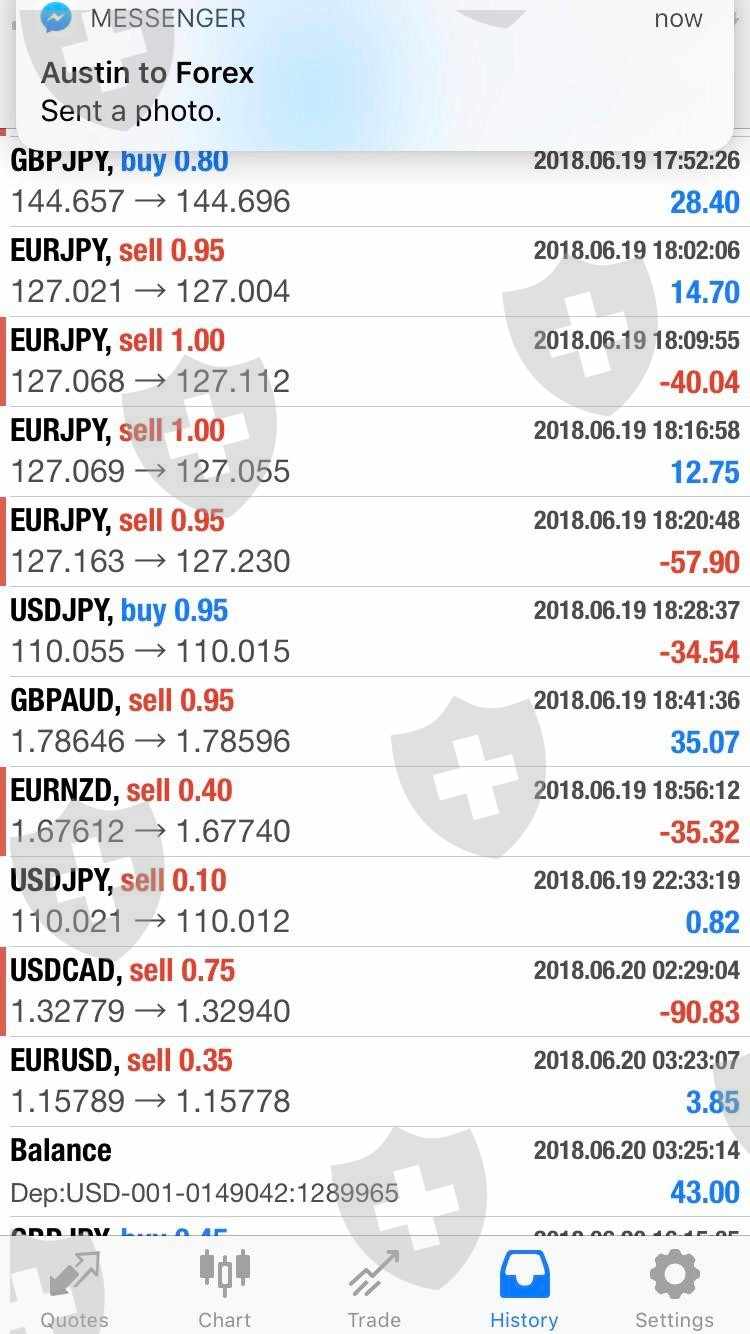Viewport: 750px width, 1334px height.
Task: Open the EURUSD sell 0.35 trade
Action: coord(375,1081)
